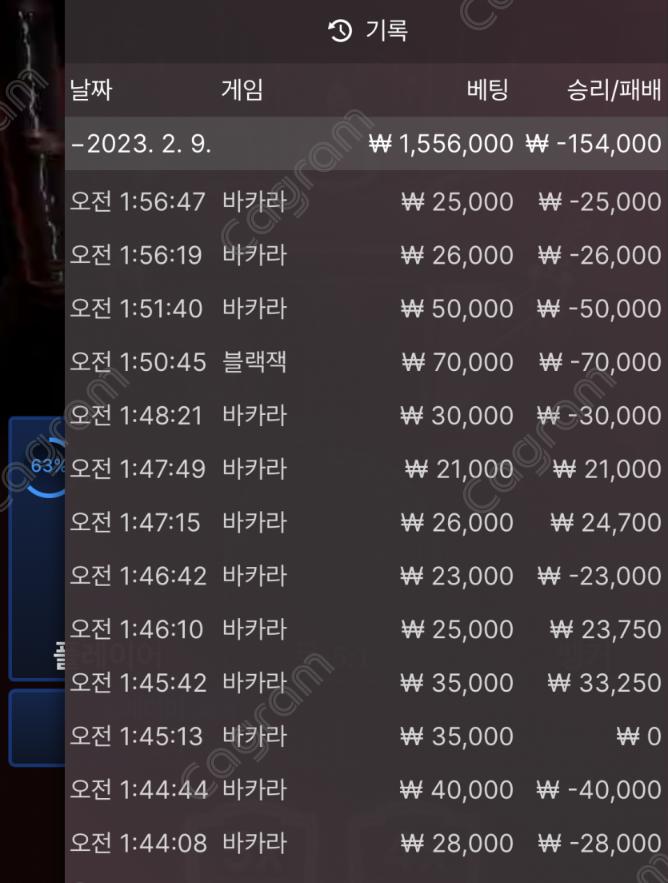Viewport: 668px width, 883px height.
Task: Open the 오전 1:50:45 블랙잭 record
Action: [366, 362]
